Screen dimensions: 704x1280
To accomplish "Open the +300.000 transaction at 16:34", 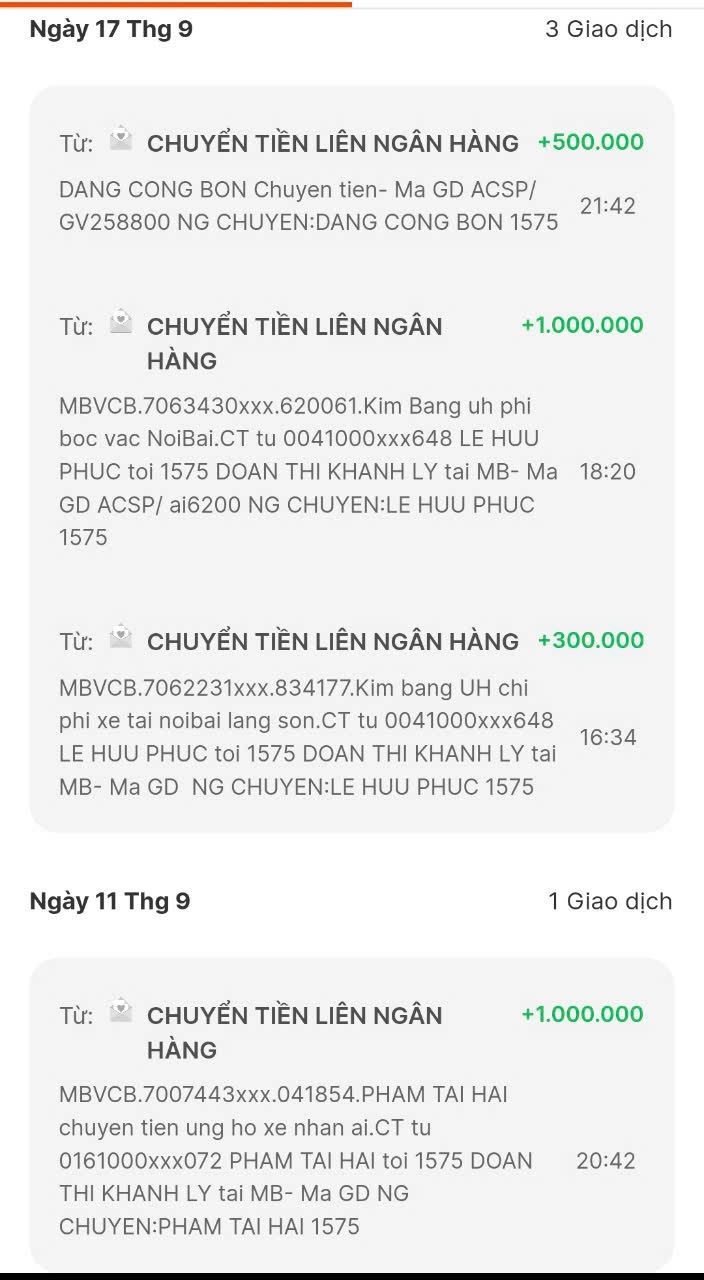I will point(350,712).
